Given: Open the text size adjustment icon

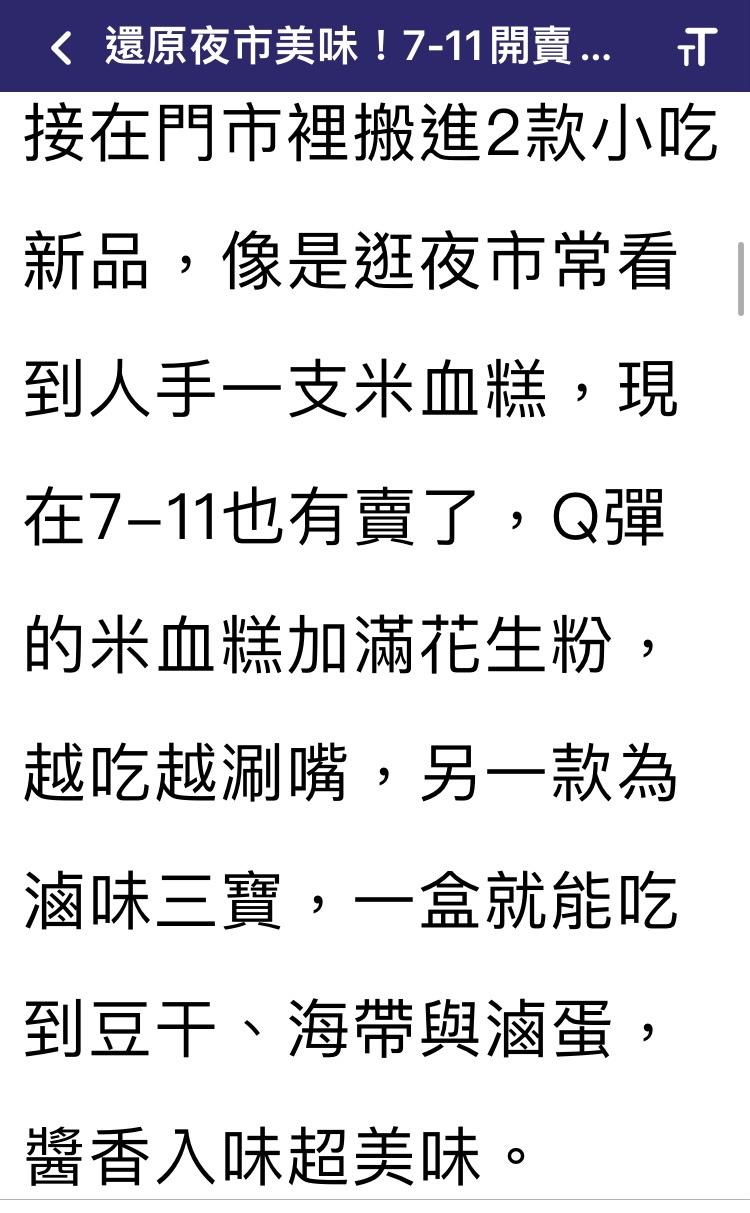Looking at the screenshot, I should [697, 47].
